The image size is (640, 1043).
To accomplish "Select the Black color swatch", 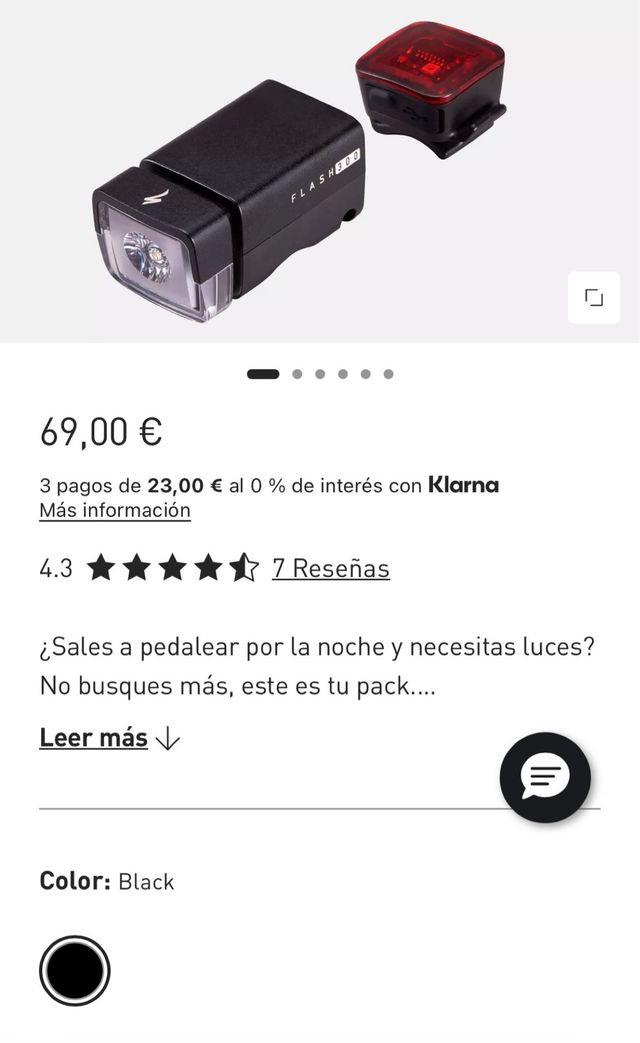I will click(x=75, y=970).
